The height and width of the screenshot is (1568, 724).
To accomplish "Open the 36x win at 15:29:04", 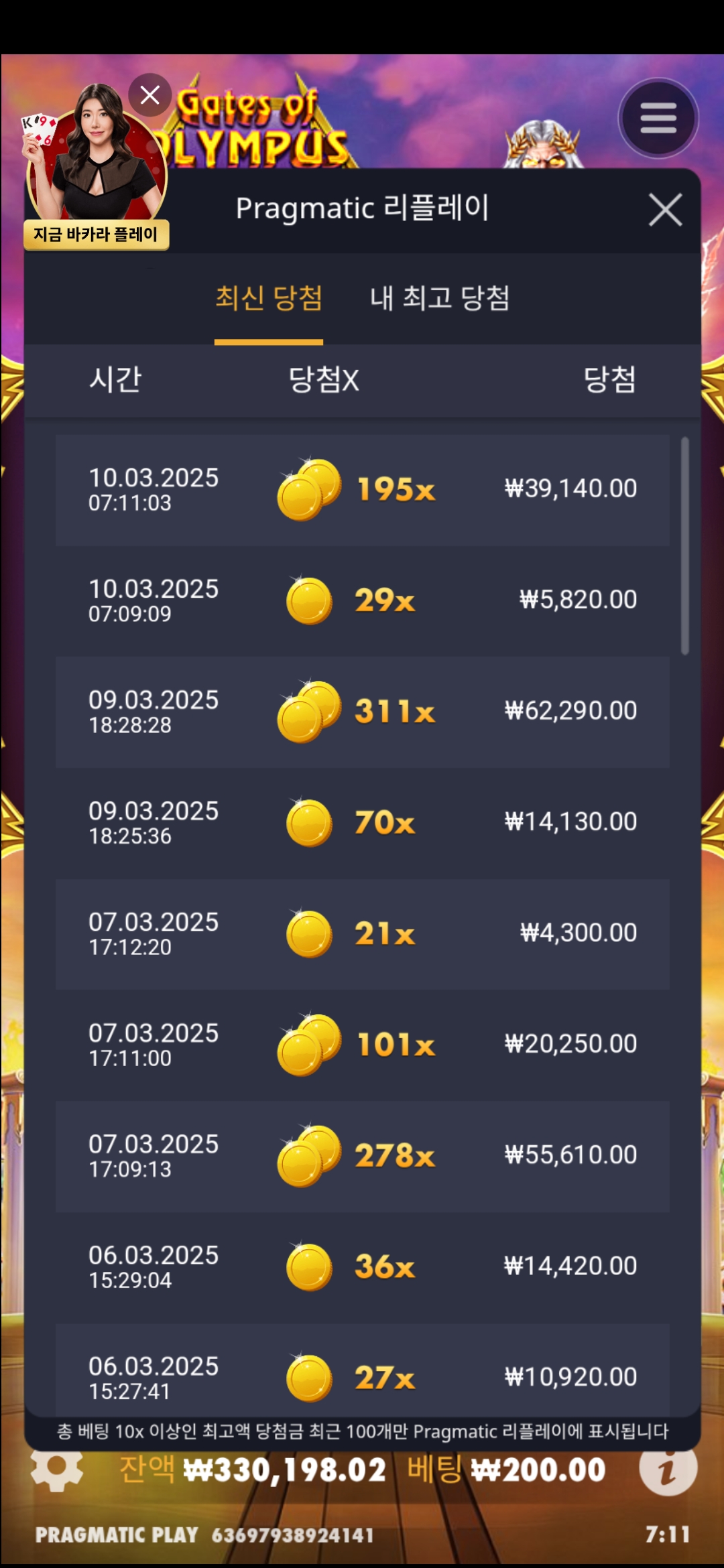I will click(x=362, y=1267).
